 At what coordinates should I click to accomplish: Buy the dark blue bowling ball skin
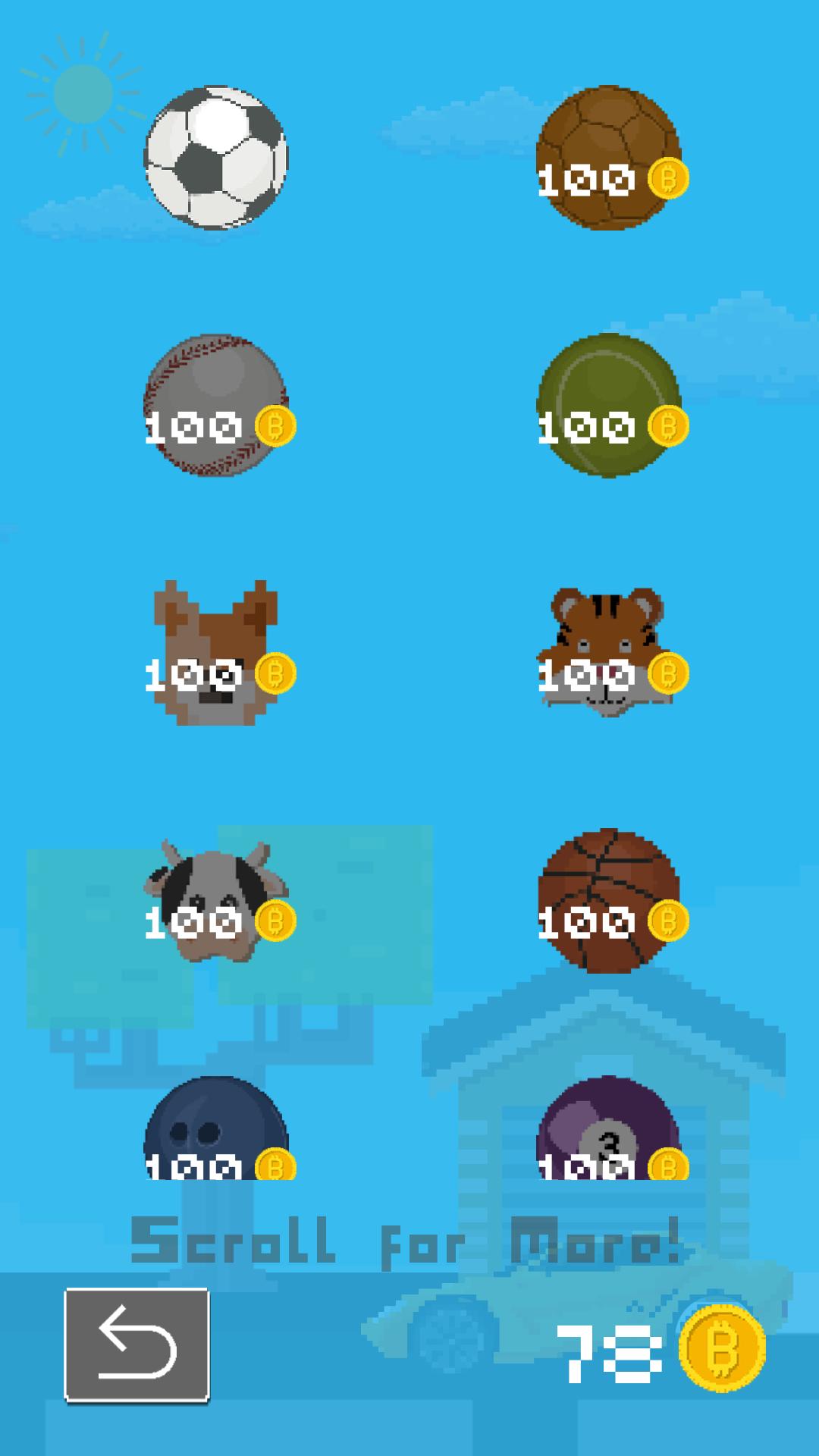click(x=216, y=1130)
